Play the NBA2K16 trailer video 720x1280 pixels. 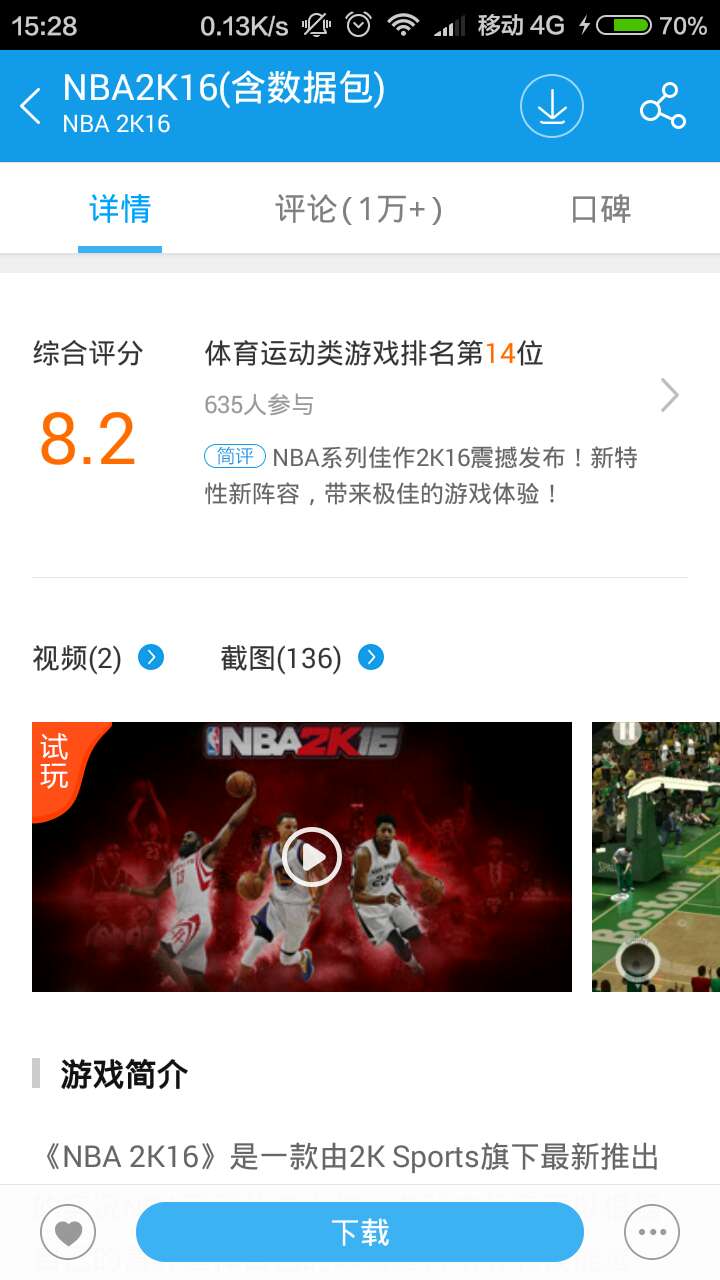pos(311,857)
